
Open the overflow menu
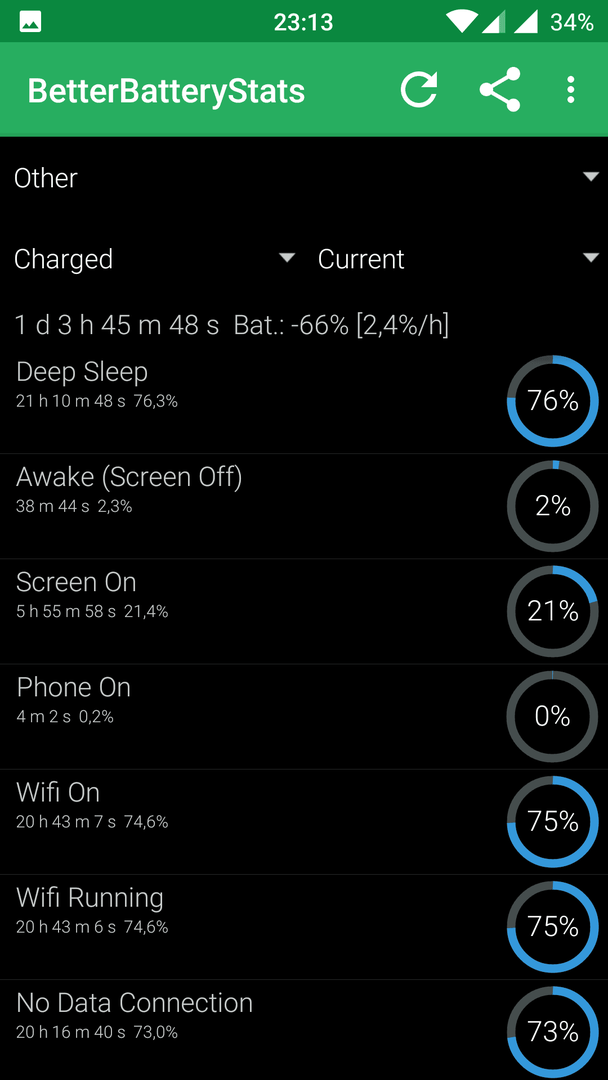tap(570, 90)
